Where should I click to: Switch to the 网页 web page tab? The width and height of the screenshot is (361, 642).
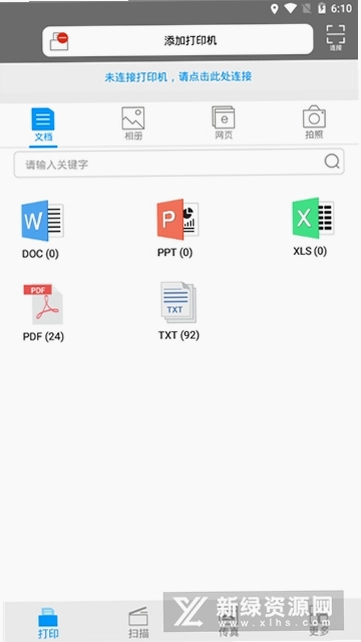pos(223,123)
